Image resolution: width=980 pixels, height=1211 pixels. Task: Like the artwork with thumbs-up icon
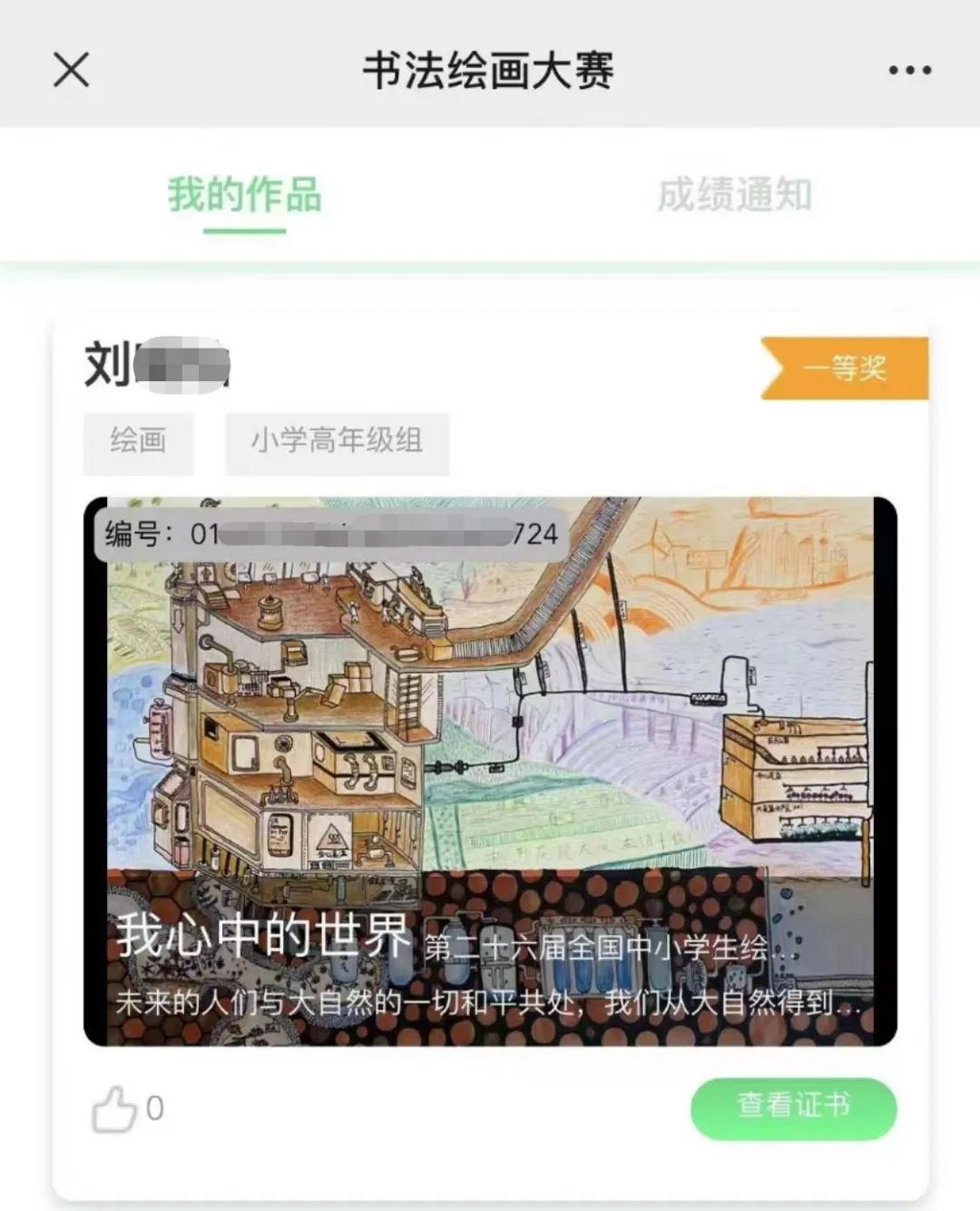[x=114, y=1109]
